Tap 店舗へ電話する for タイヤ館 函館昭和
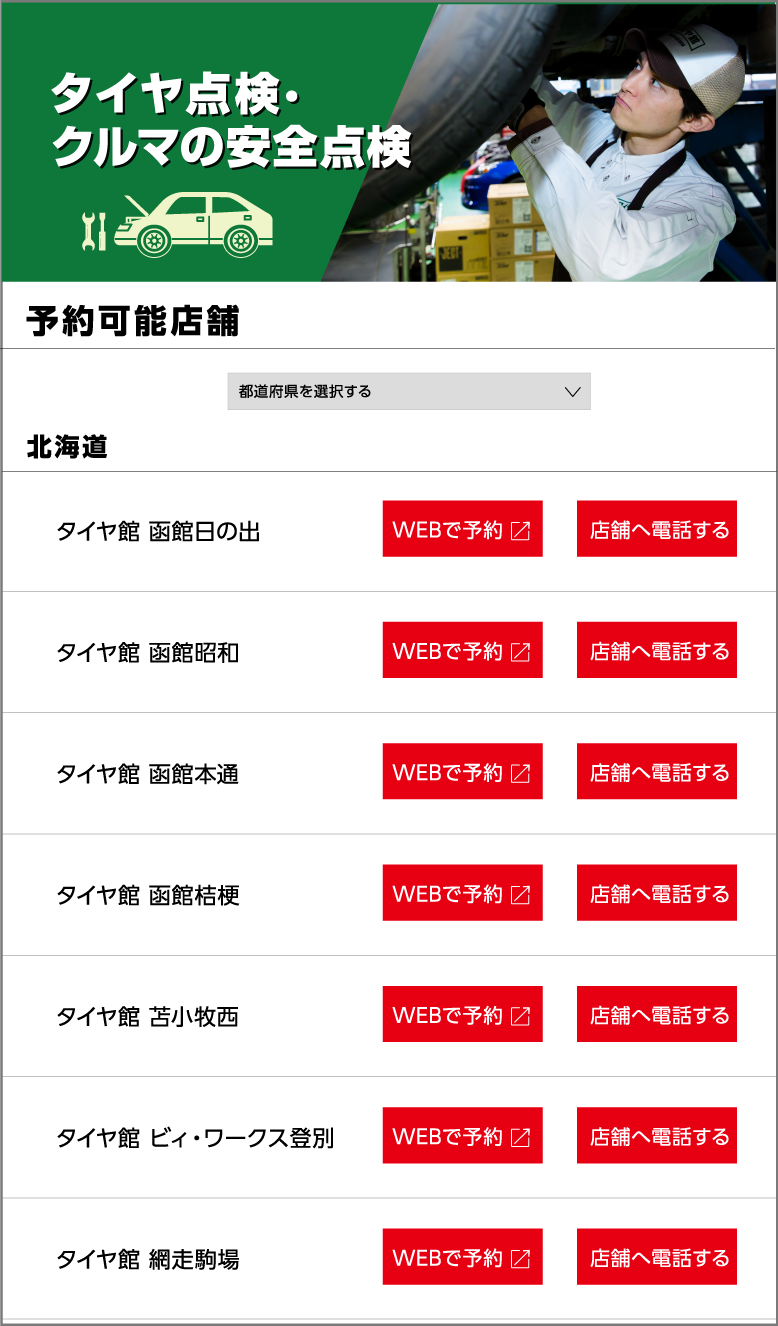Viewport: 778px width, 1326px height. pos(656,650)
